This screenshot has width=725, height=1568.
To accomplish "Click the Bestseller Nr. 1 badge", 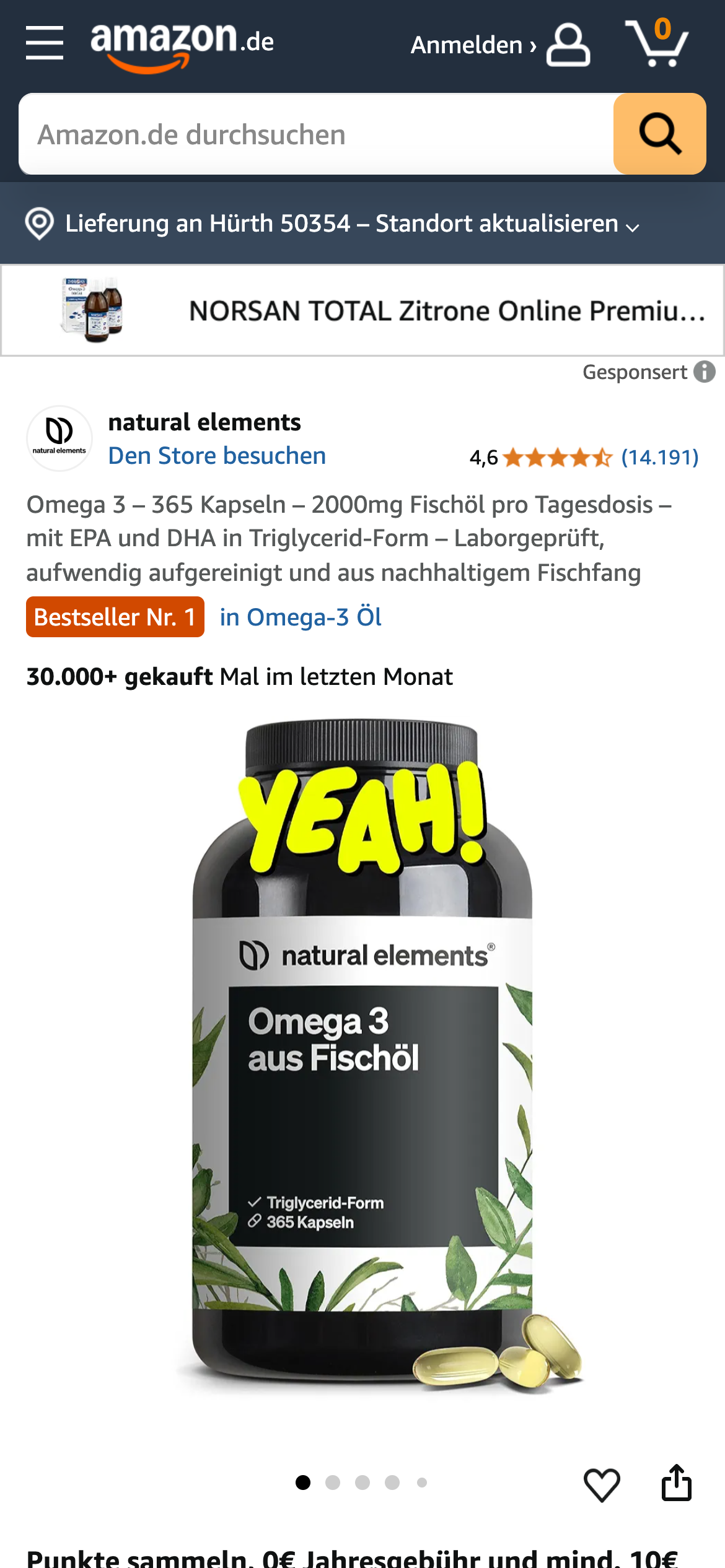I will coord(115,617).
